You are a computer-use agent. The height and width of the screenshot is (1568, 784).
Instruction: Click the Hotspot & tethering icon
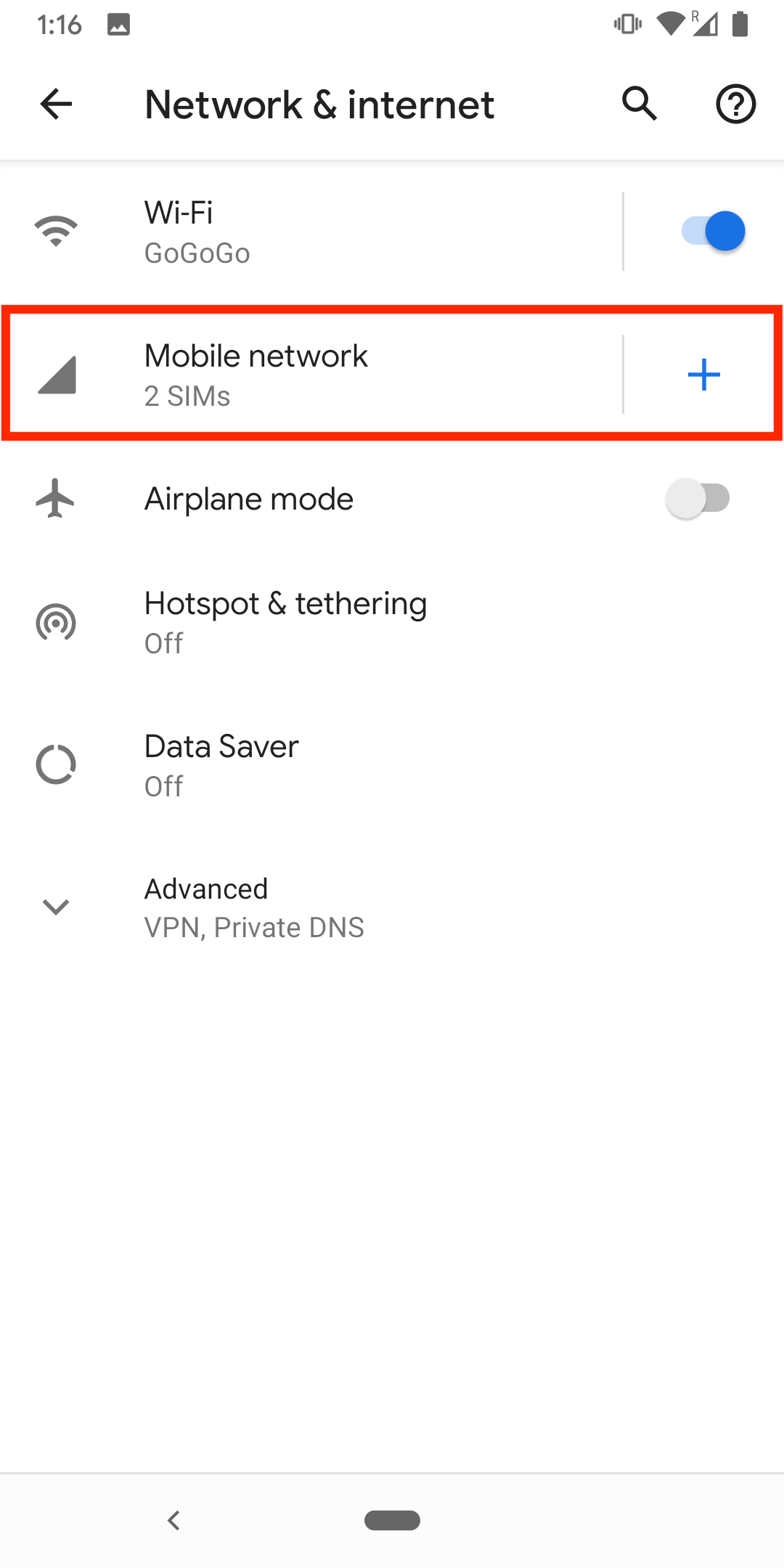pos(55,622)
